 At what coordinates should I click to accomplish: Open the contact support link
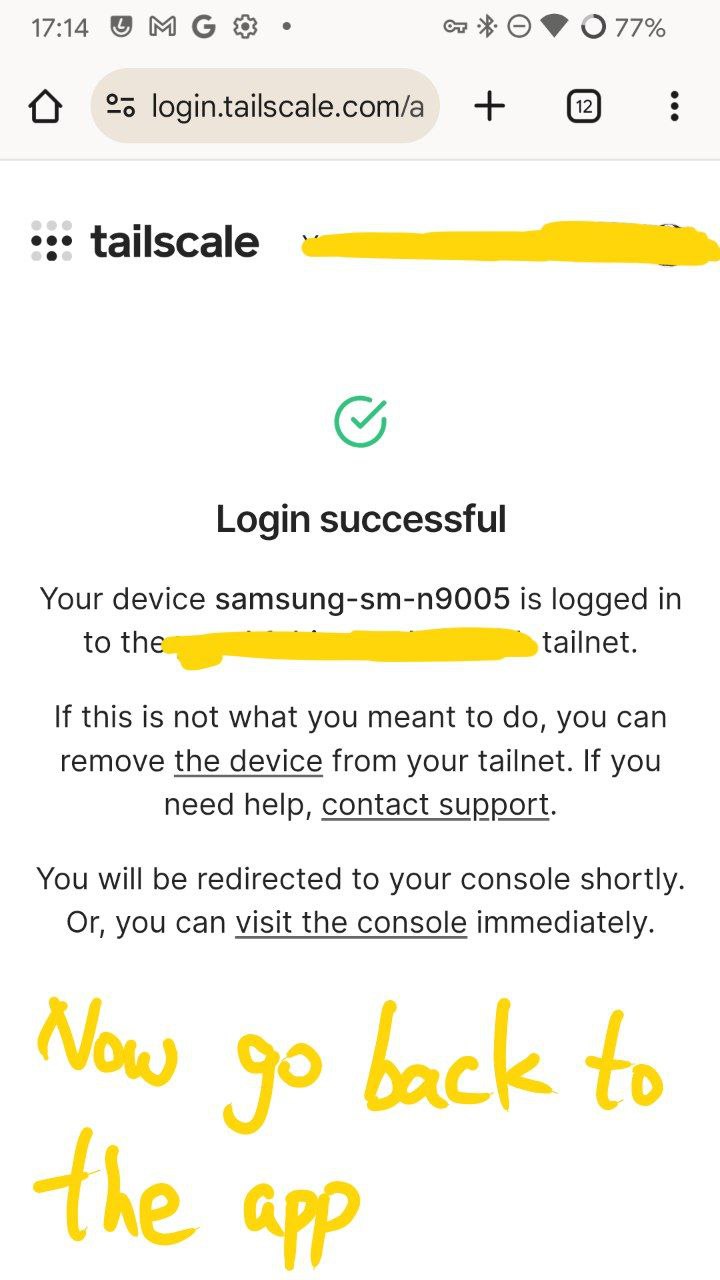(x=436, y=804)
